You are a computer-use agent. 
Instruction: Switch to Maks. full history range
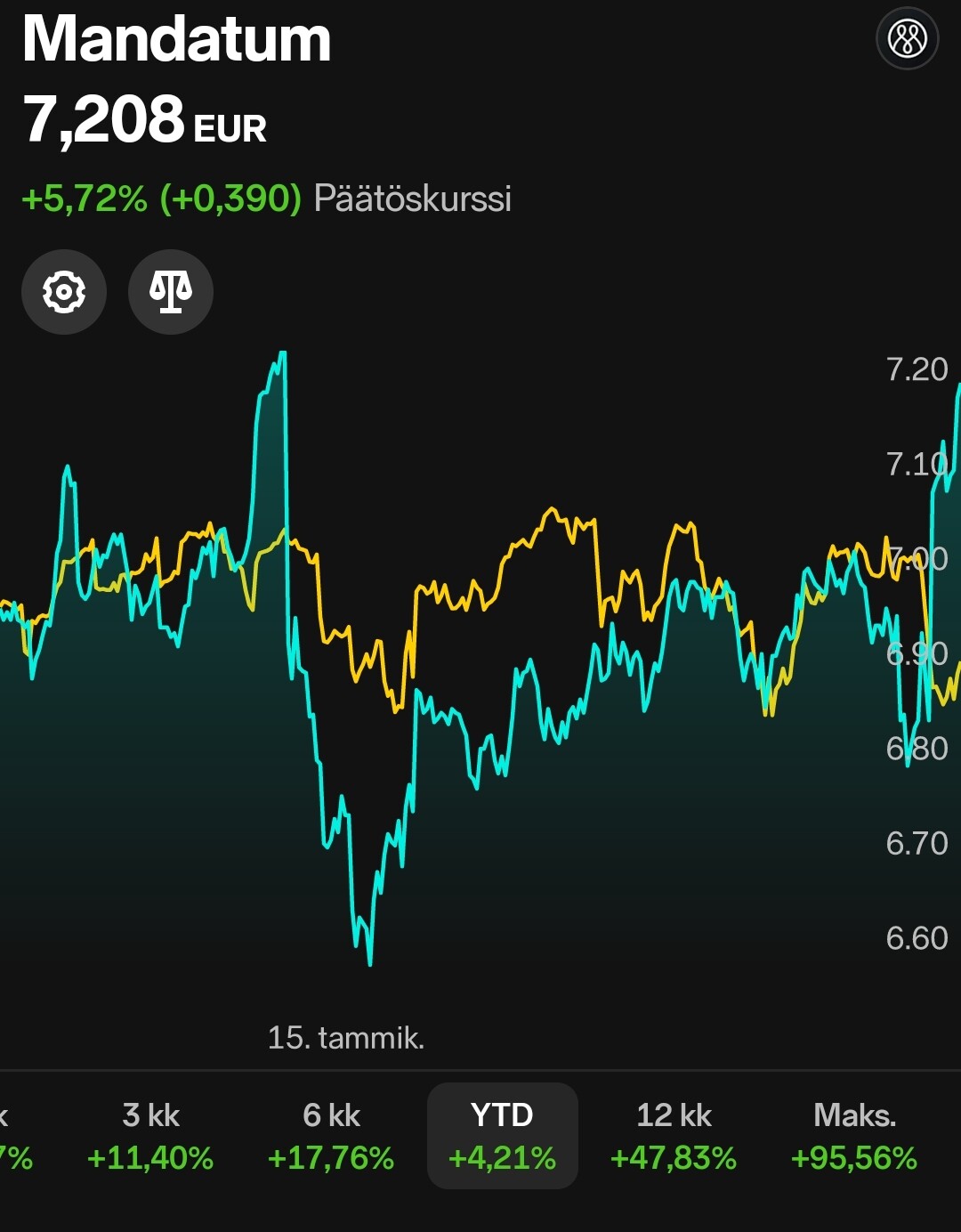(x=853, y=1136)
